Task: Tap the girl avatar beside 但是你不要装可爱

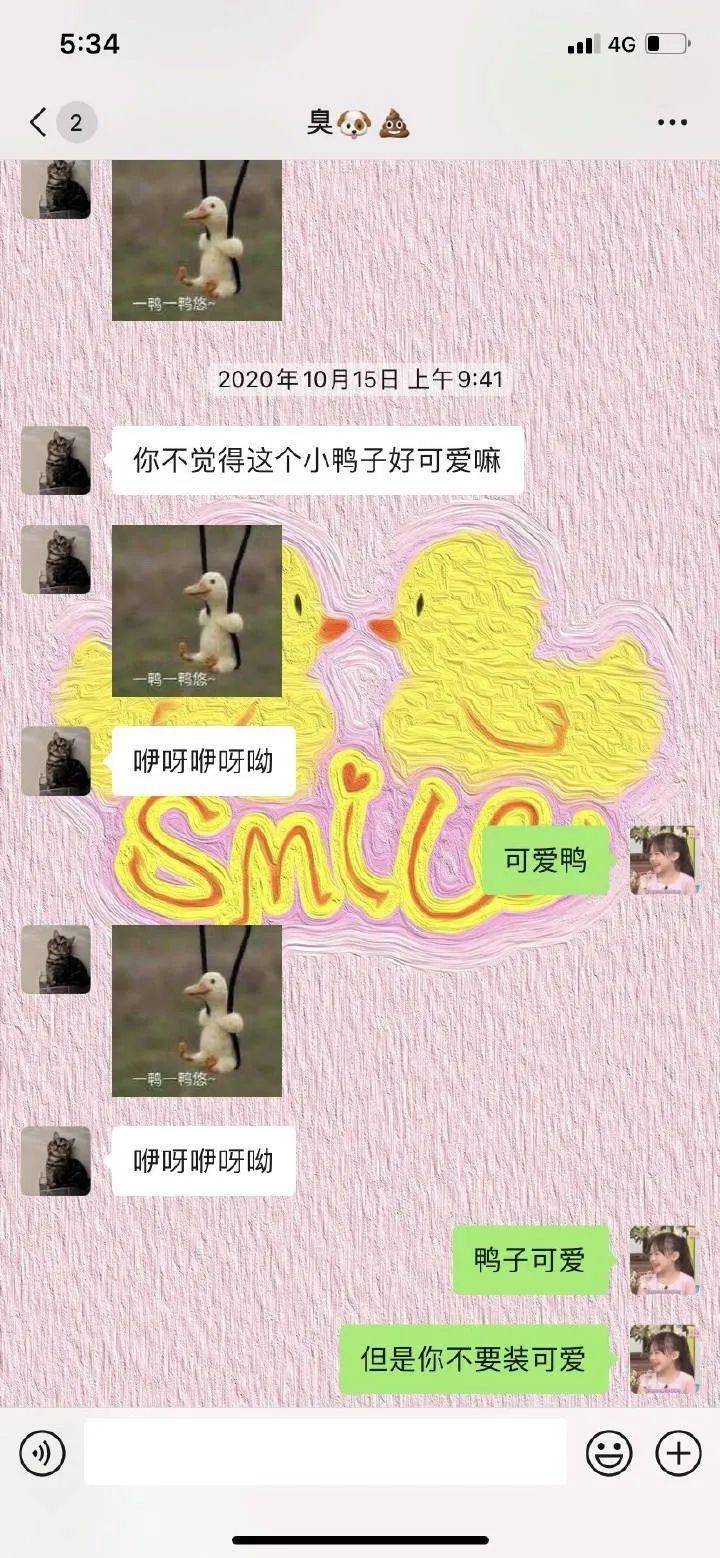Action: [663, 1359]
